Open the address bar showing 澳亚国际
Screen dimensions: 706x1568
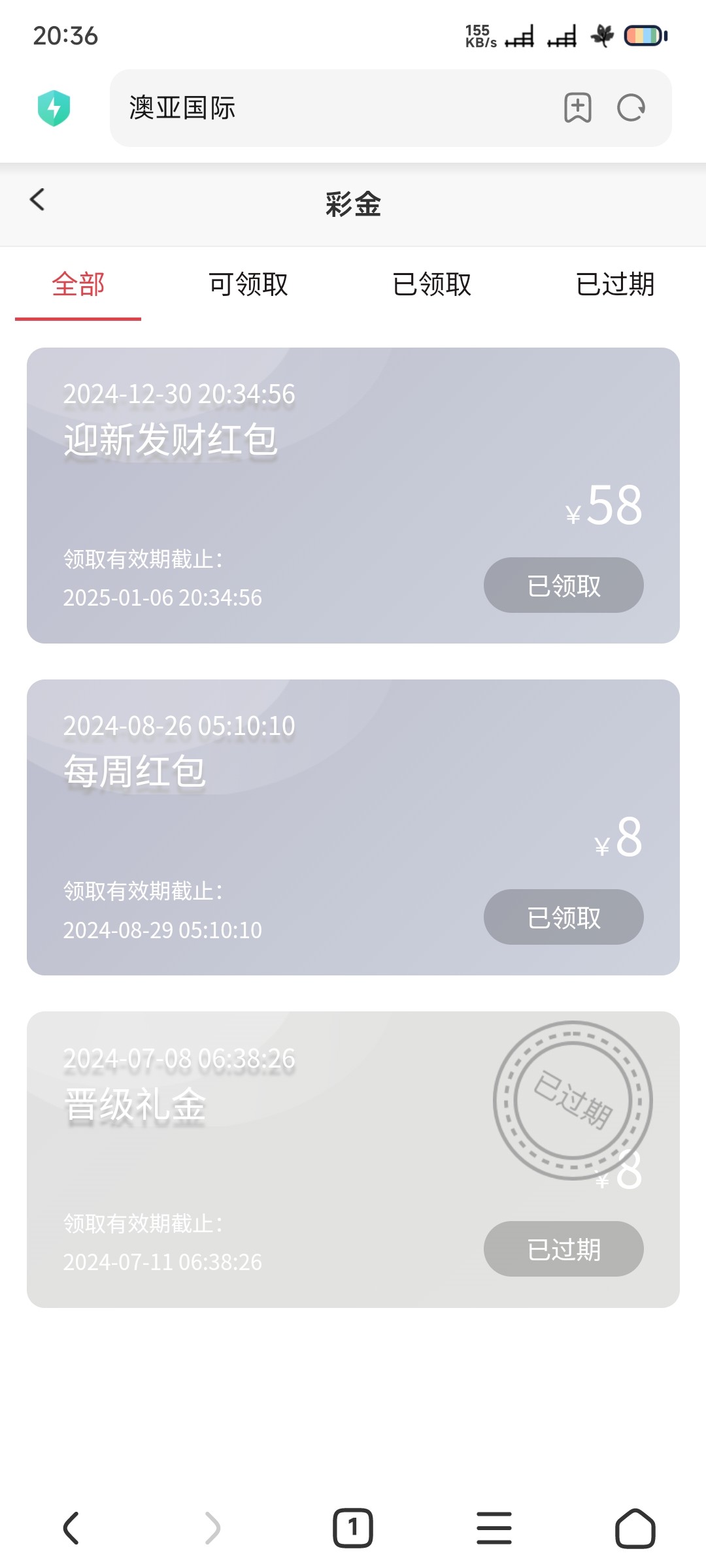point(327,108)
